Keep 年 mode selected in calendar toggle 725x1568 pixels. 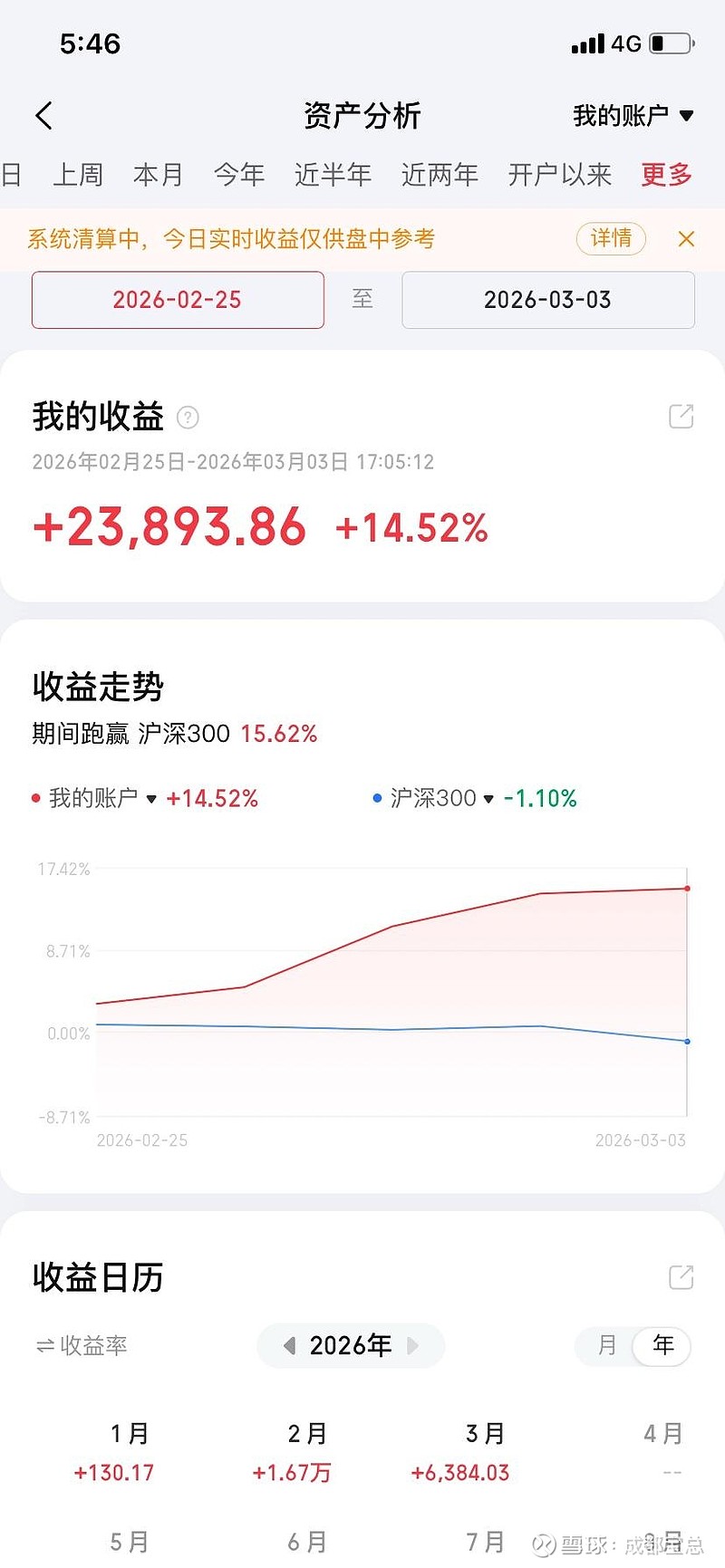point(662,1347)
